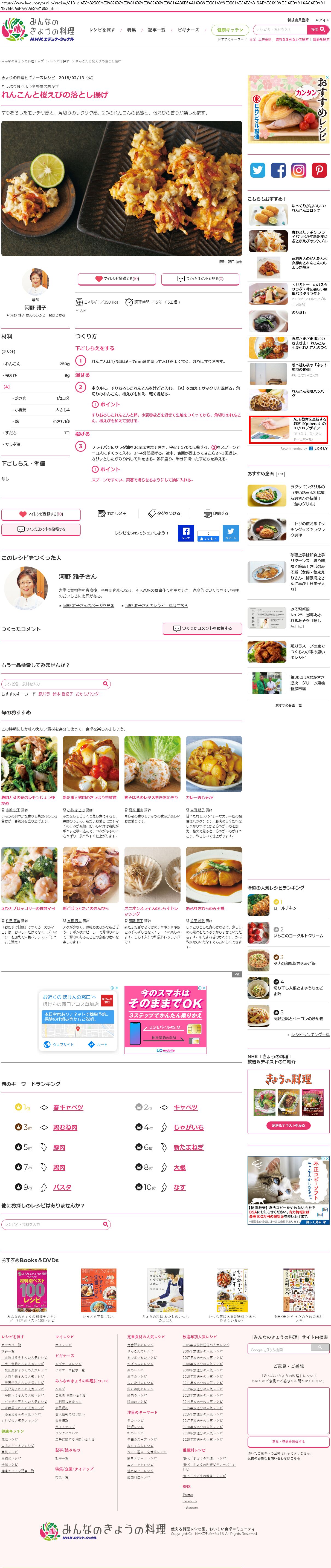The height and width of the screenshot is (1568, 331).
Task: Tap タグをつける to tag recipe
Action: click(164, 514)
